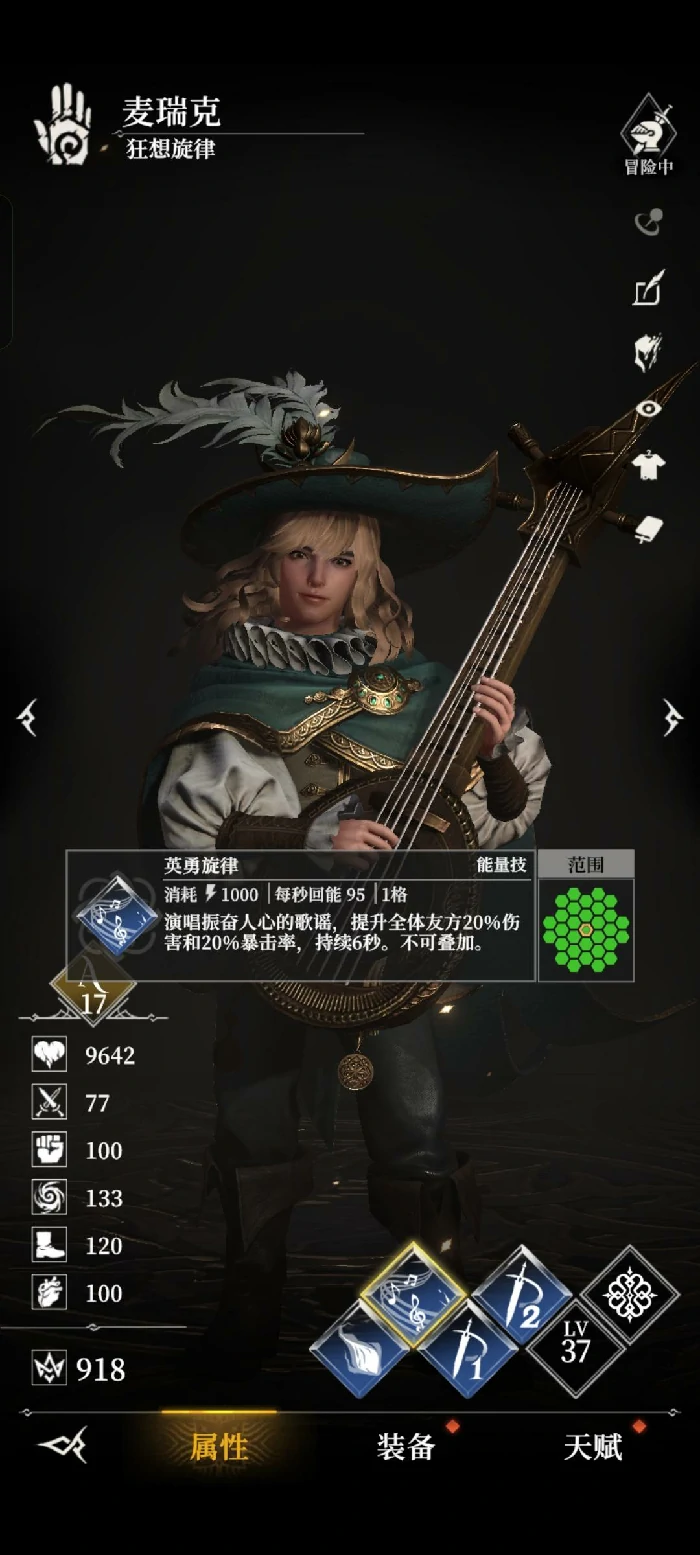Open the 装备 tab
The width and height of the screenshot is (700, 1555).
(x=406, y=1447)
